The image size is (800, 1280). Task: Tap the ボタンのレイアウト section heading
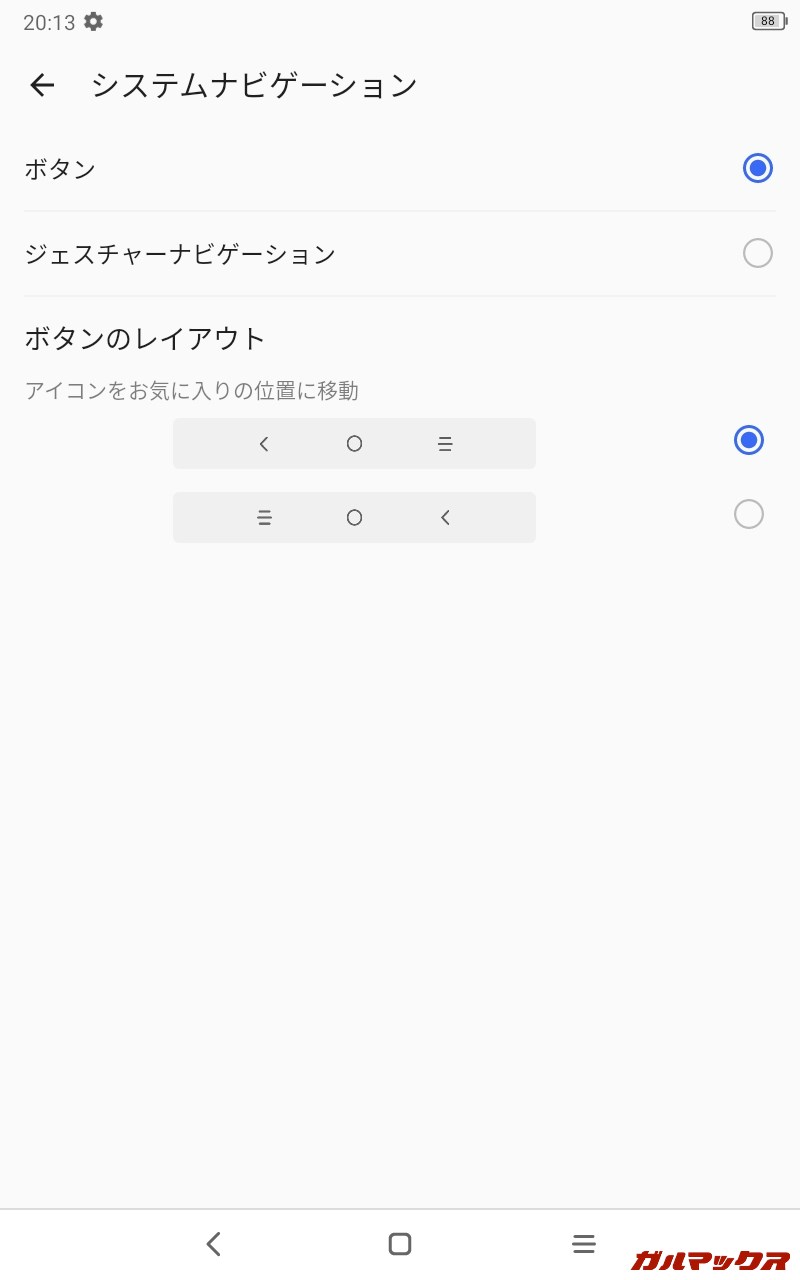point(143,338)
